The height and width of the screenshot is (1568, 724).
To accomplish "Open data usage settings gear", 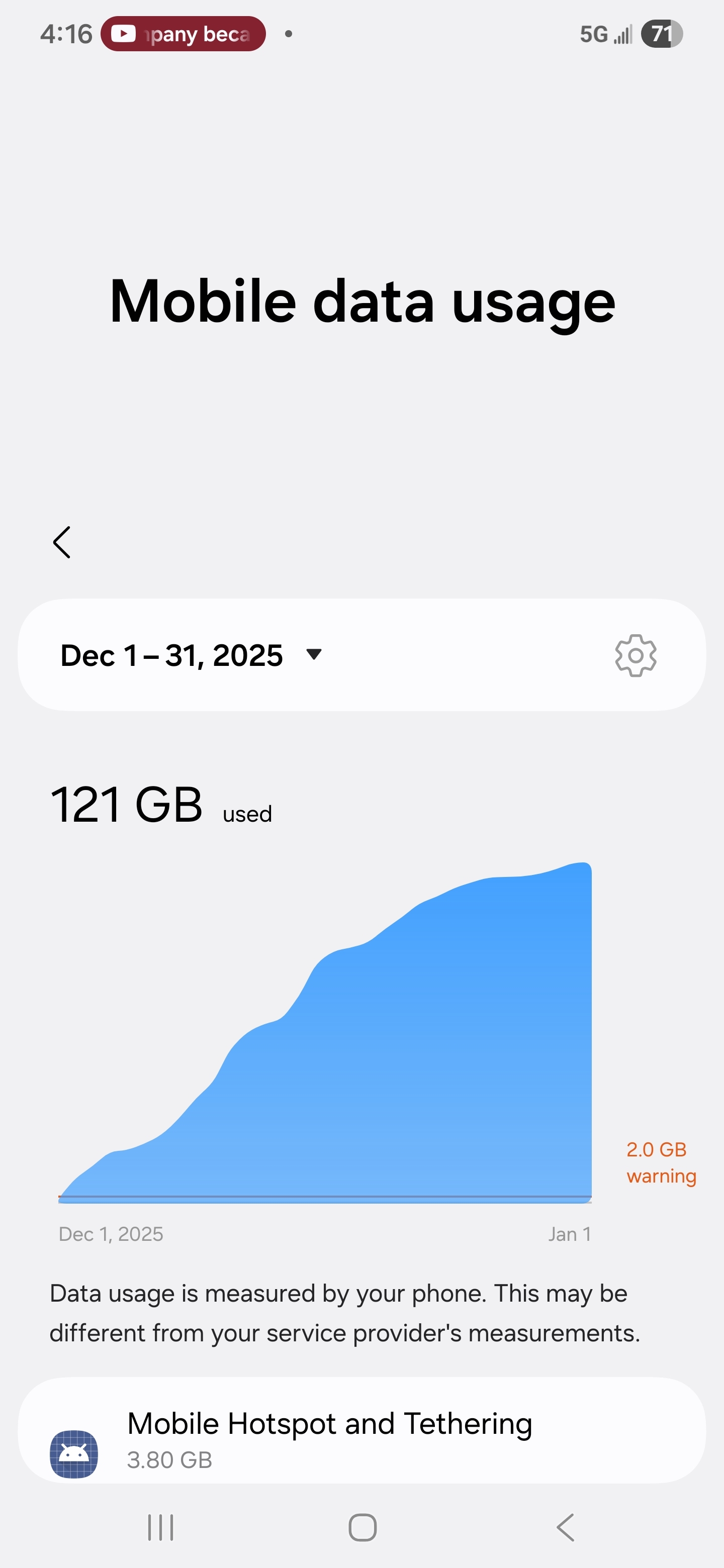I will [x=635, y=655].
